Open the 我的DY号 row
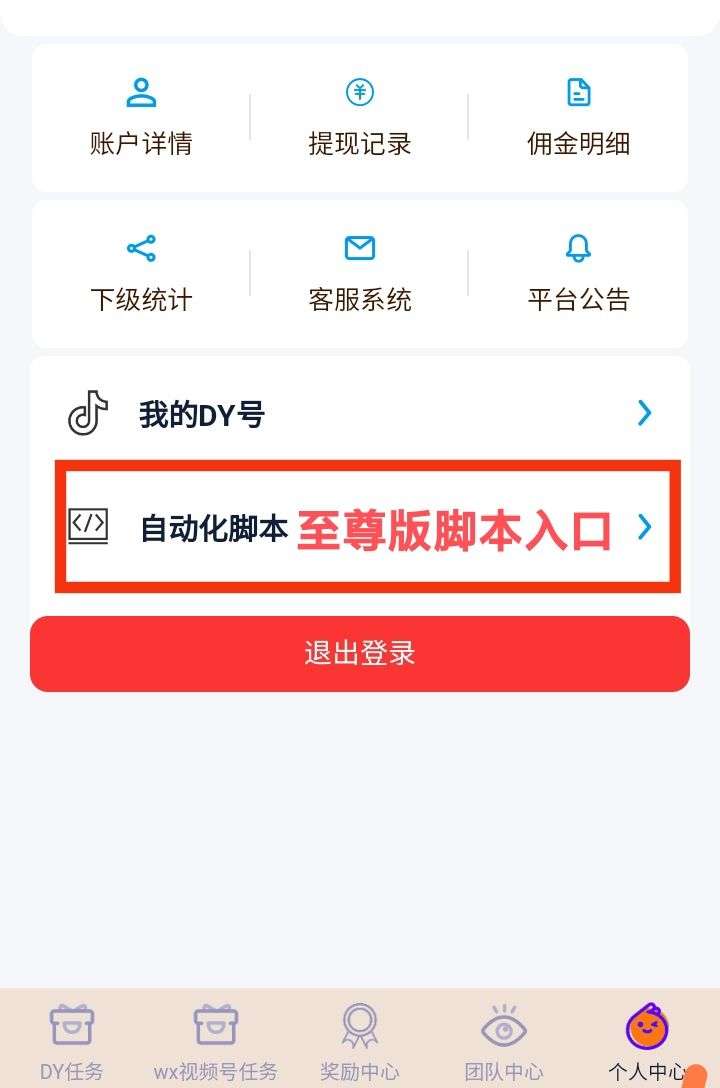 (360, 414)
